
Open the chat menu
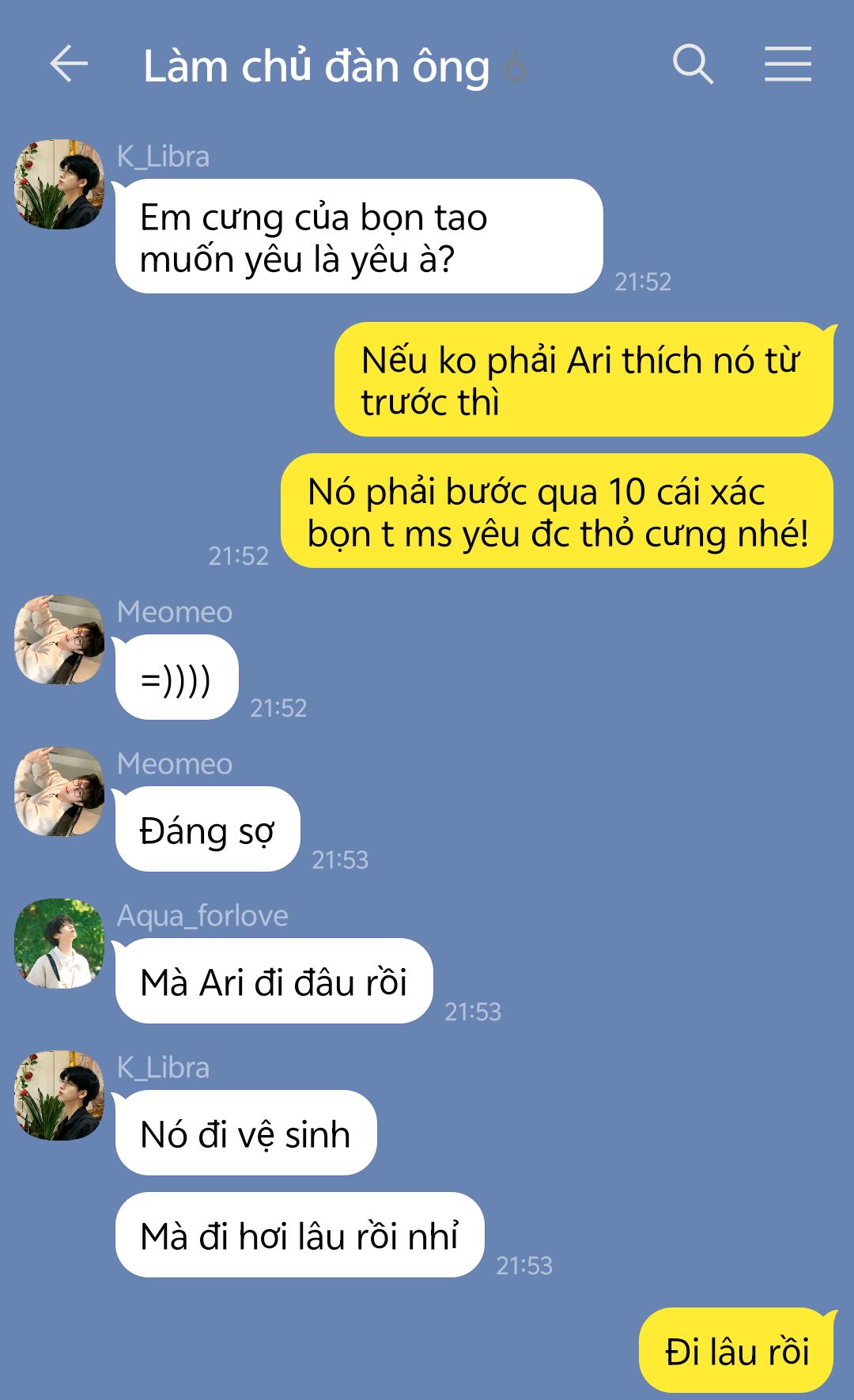tap(788, 64)
